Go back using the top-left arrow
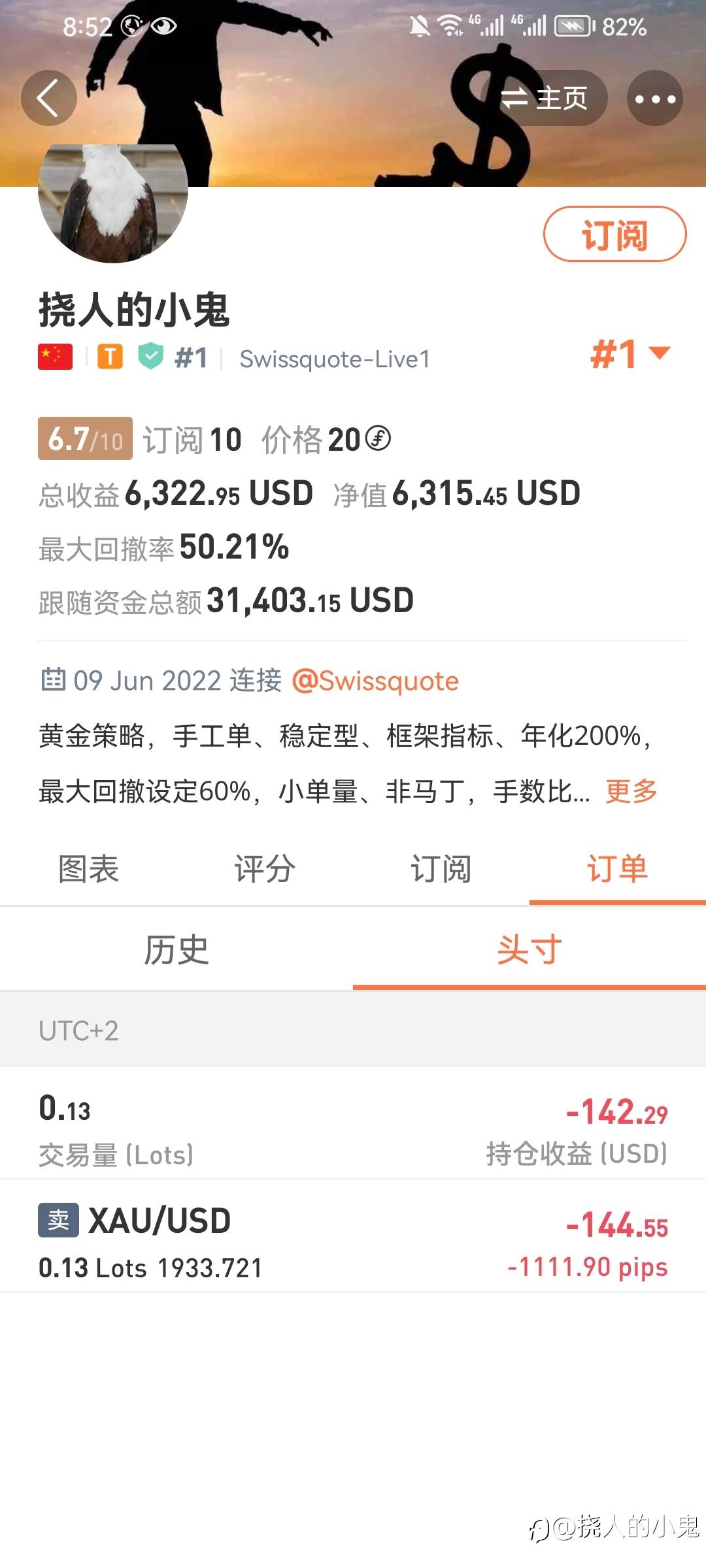The image size is (706, 1568). coord(49,98)
